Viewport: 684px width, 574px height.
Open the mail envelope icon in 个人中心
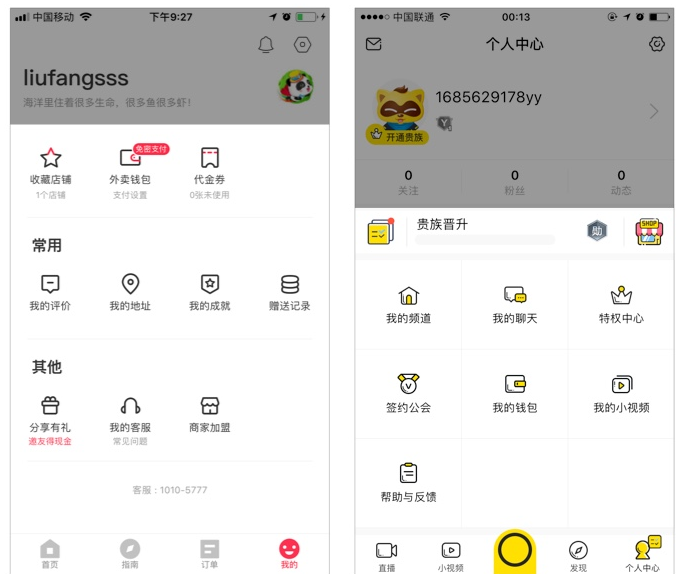point(373,44)
